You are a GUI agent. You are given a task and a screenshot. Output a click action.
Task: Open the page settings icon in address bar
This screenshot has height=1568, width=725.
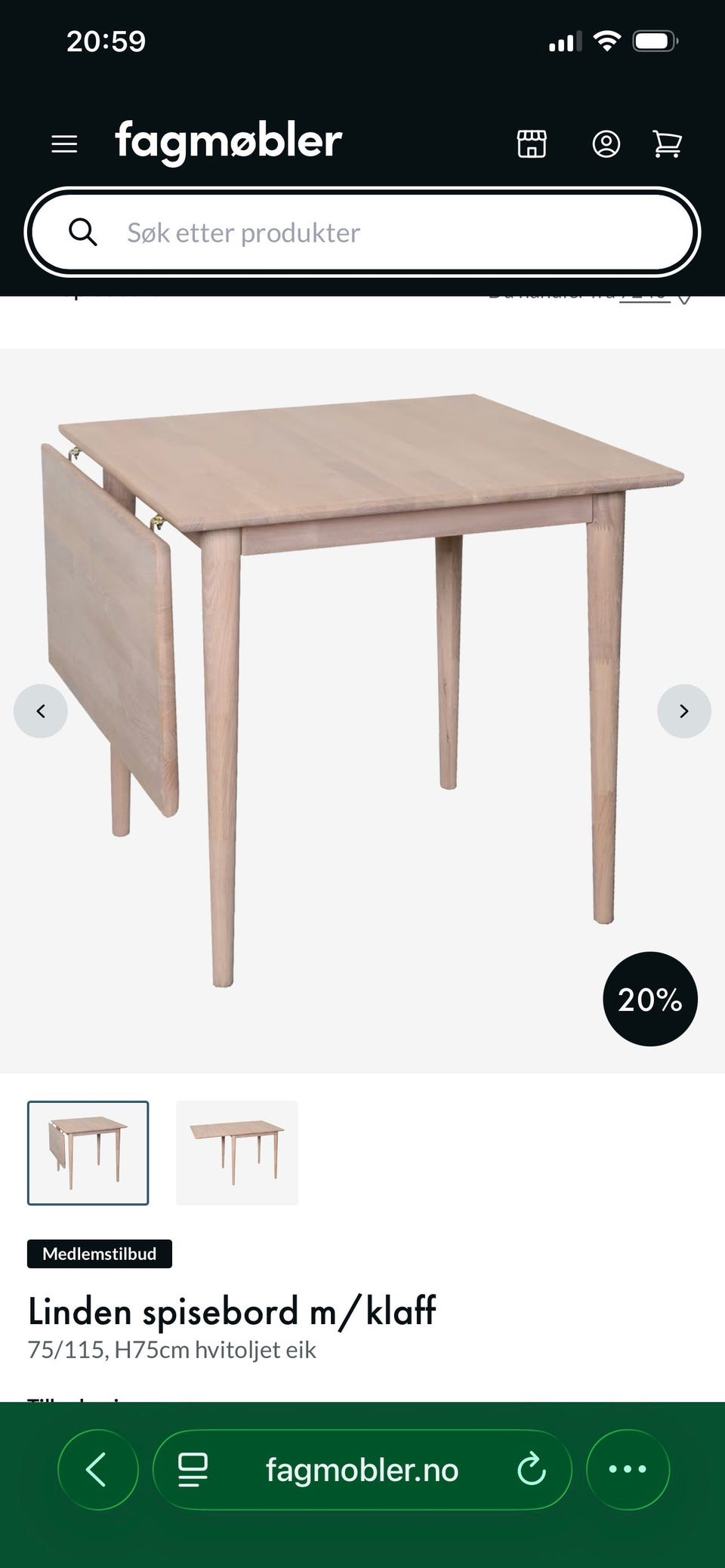[x=193, y=1470]
